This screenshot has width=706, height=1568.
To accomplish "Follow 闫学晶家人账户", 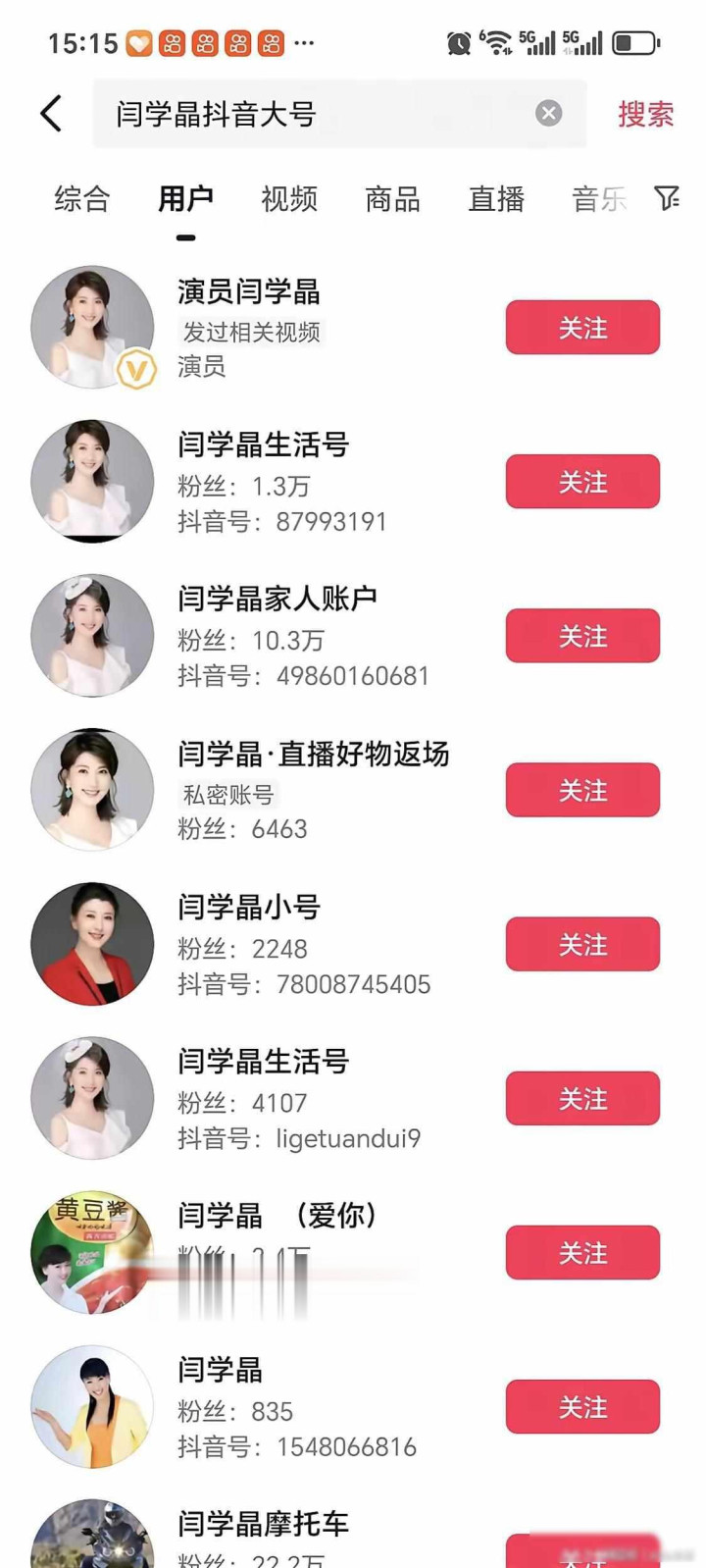I will coord(582,636).
